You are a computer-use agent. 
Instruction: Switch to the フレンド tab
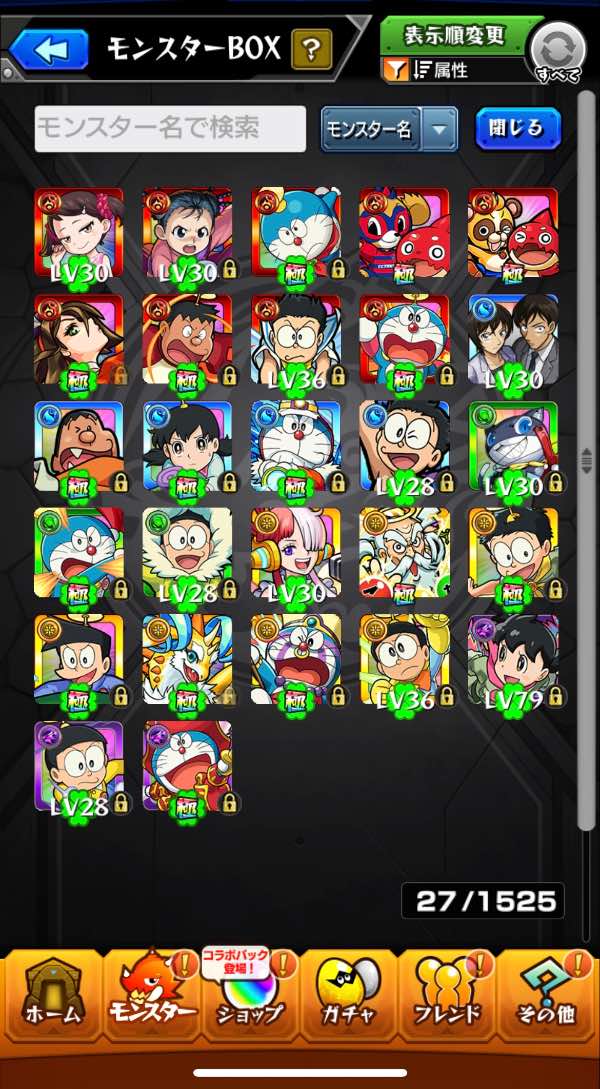pyautogui.click(x=445, y=1000)
